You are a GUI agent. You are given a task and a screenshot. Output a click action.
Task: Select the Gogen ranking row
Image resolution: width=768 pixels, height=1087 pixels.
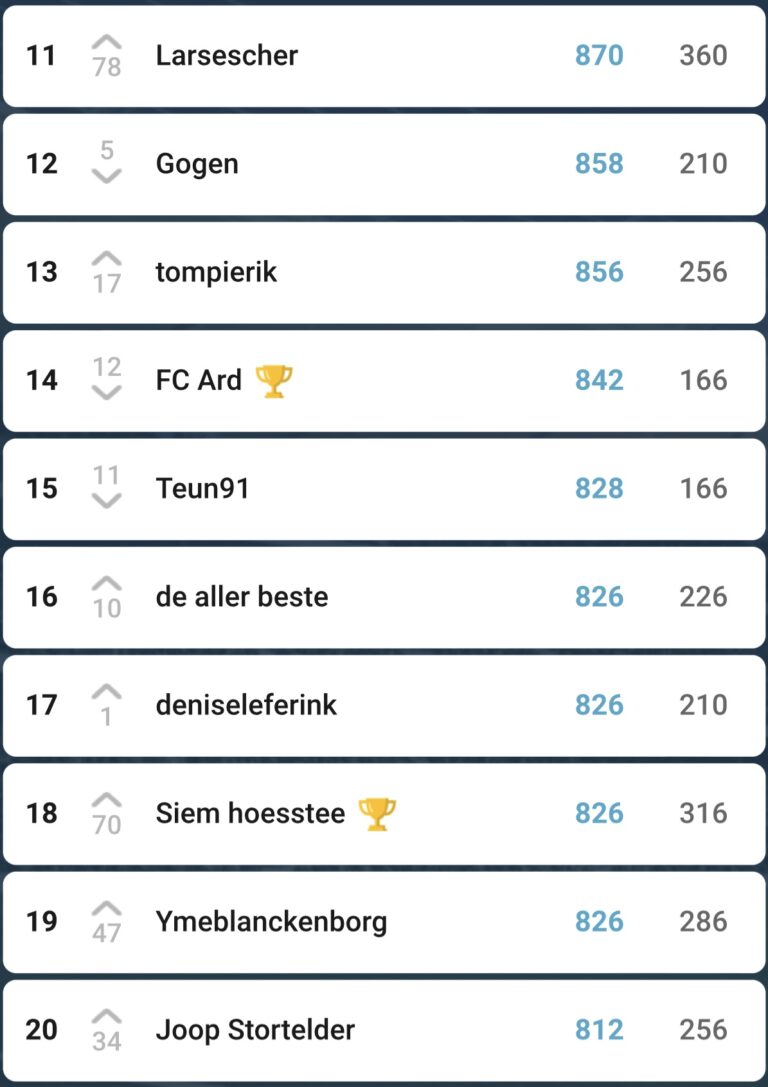[x=197, y=164]
